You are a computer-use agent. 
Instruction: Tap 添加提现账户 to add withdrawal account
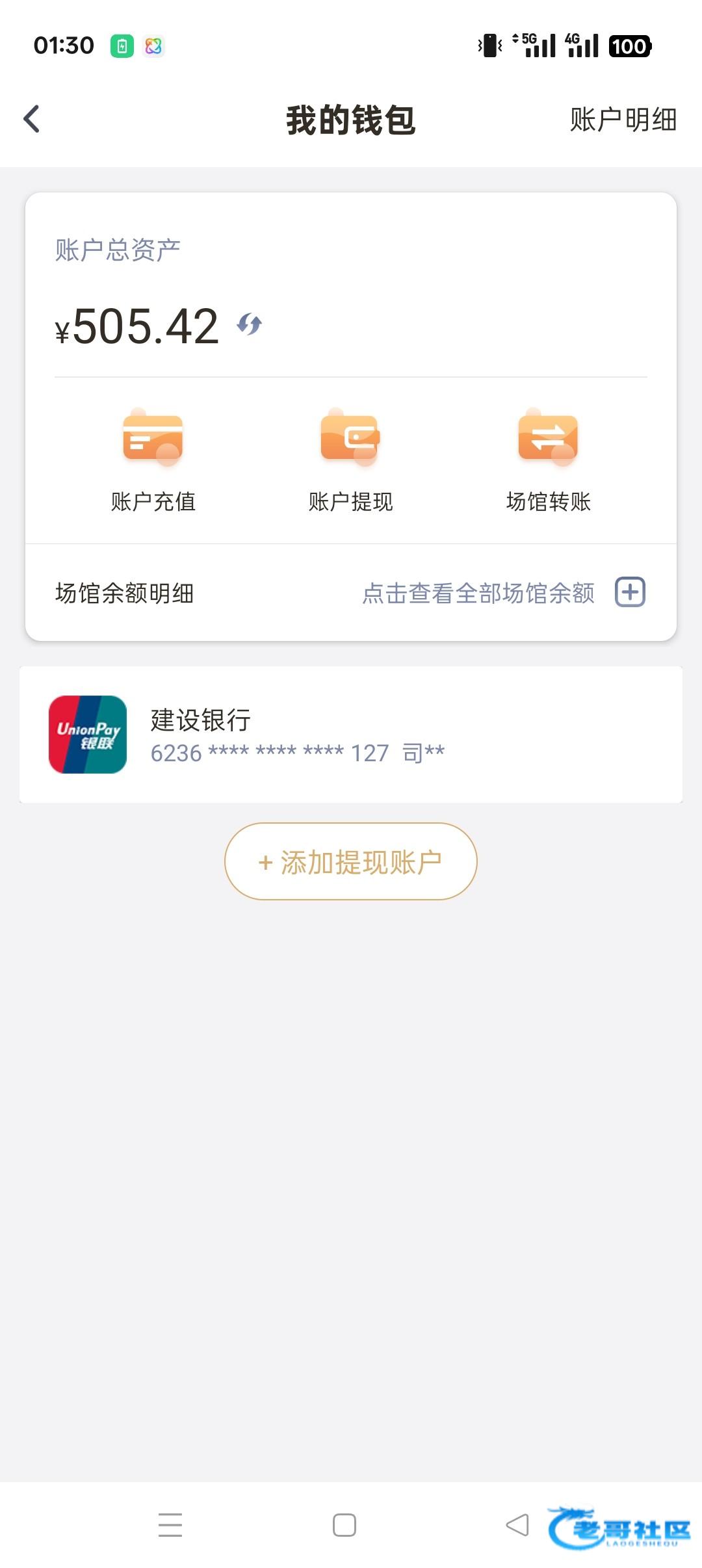pos(351,861)
